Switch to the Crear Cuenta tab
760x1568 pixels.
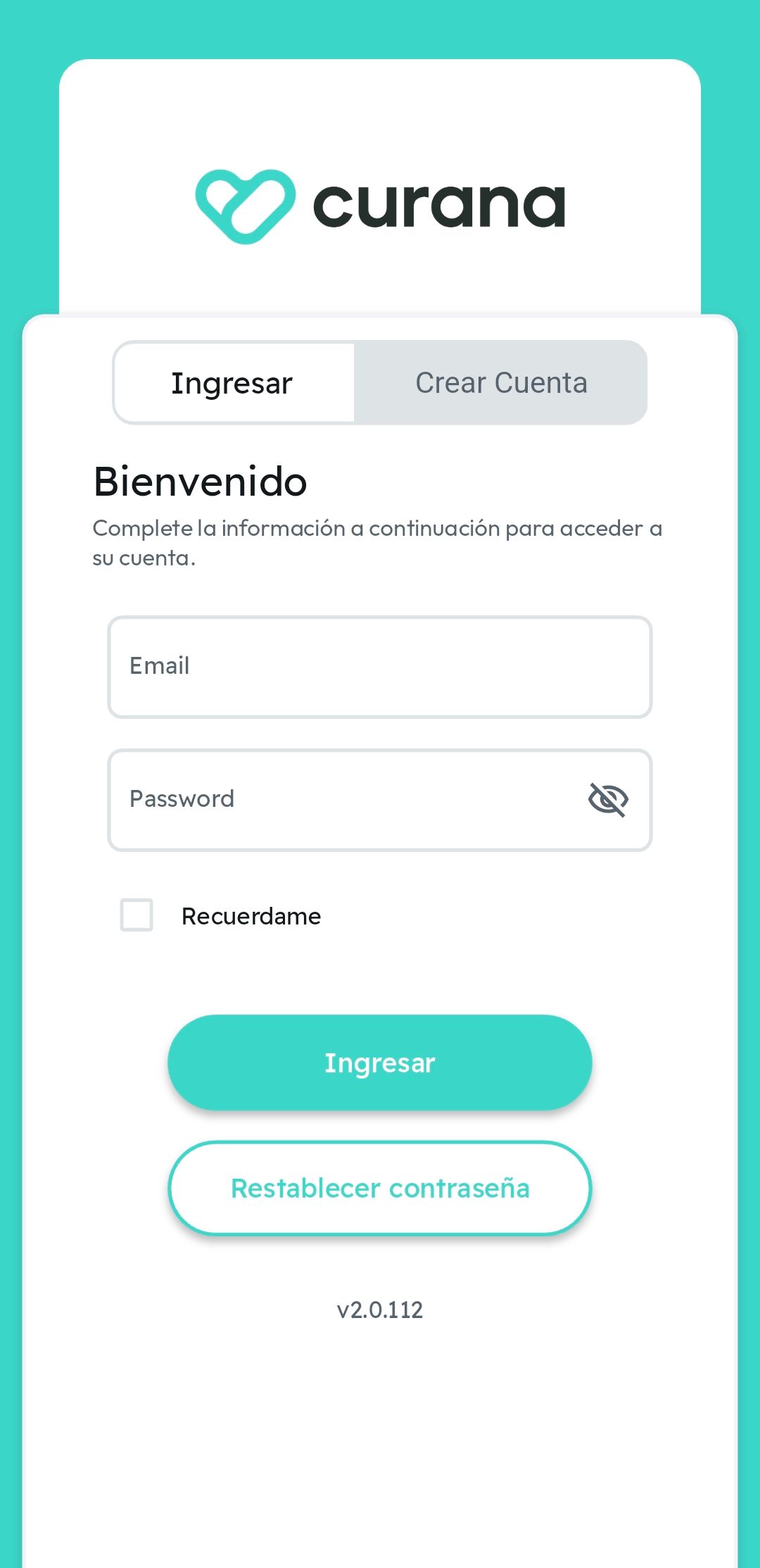500,383
